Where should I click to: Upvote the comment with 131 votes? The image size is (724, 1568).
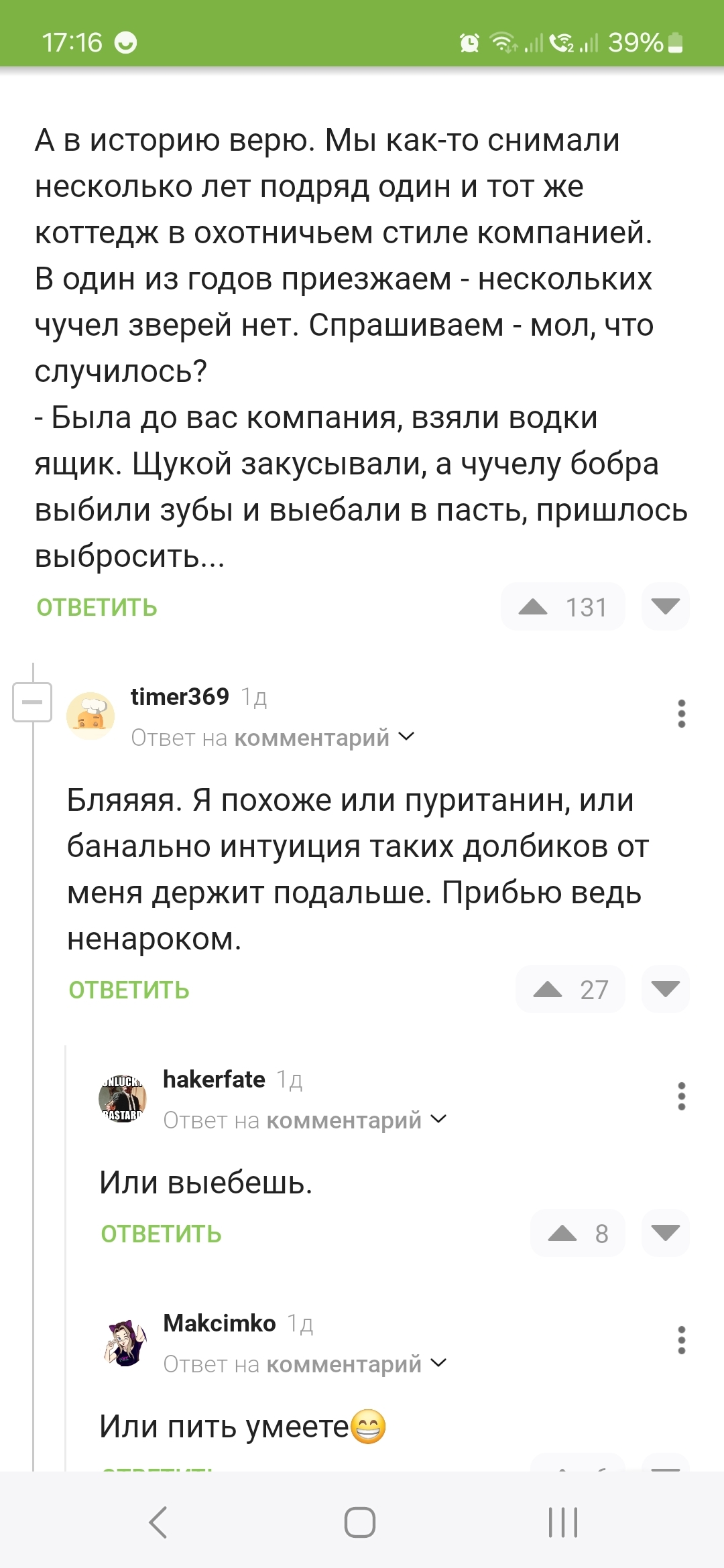click(534, 607)
